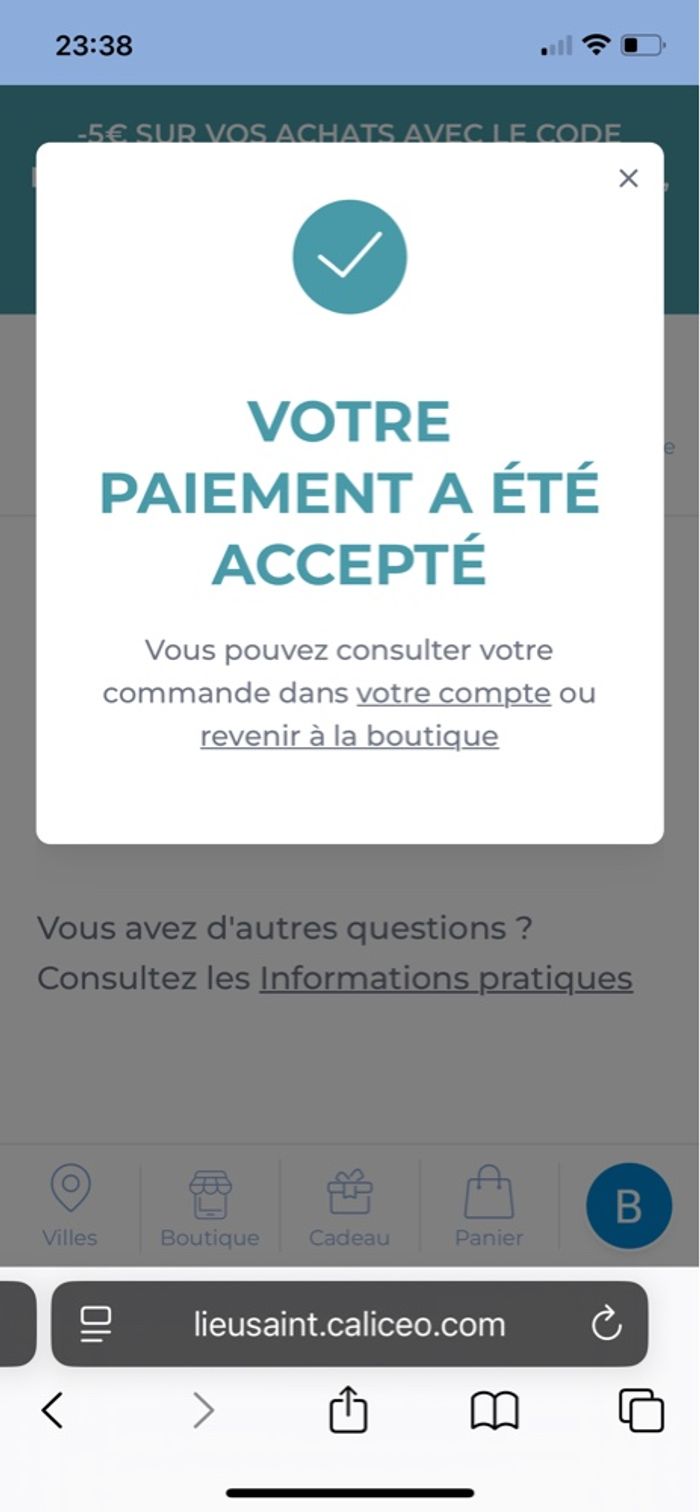The width and height of the screenshot is (700, 1512).
Task: Open the "votre compte" link
Action: click(x=453, y=693)
